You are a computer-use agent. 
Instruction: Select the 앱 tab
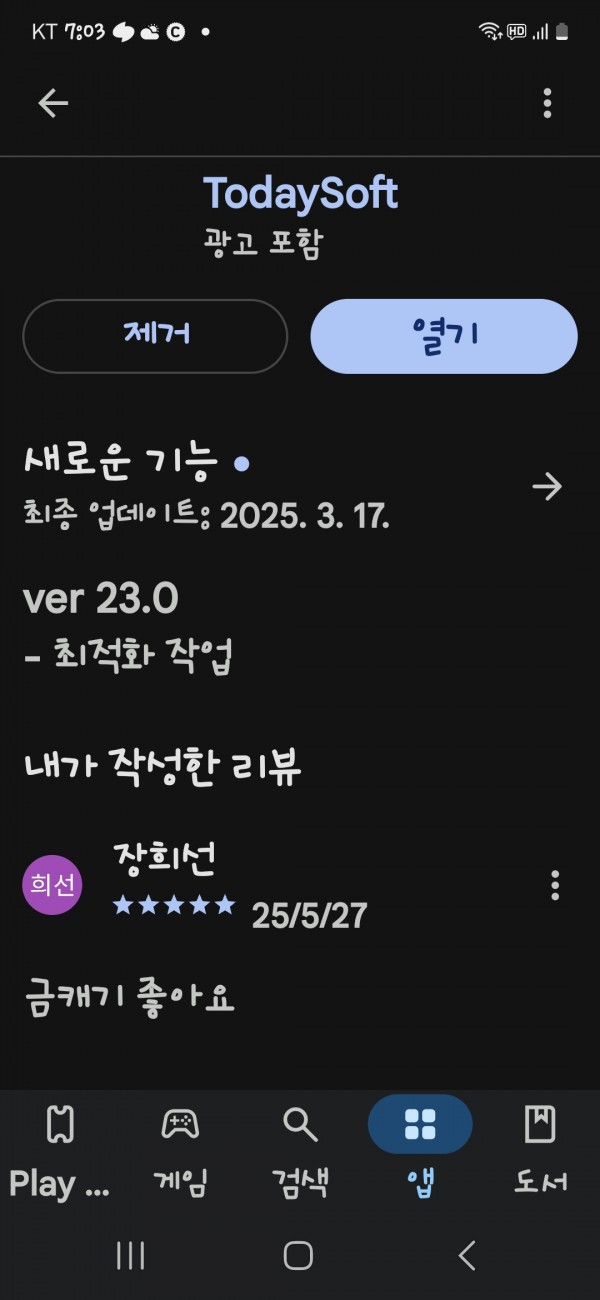pyautogui.click(x=420, y=1152)
